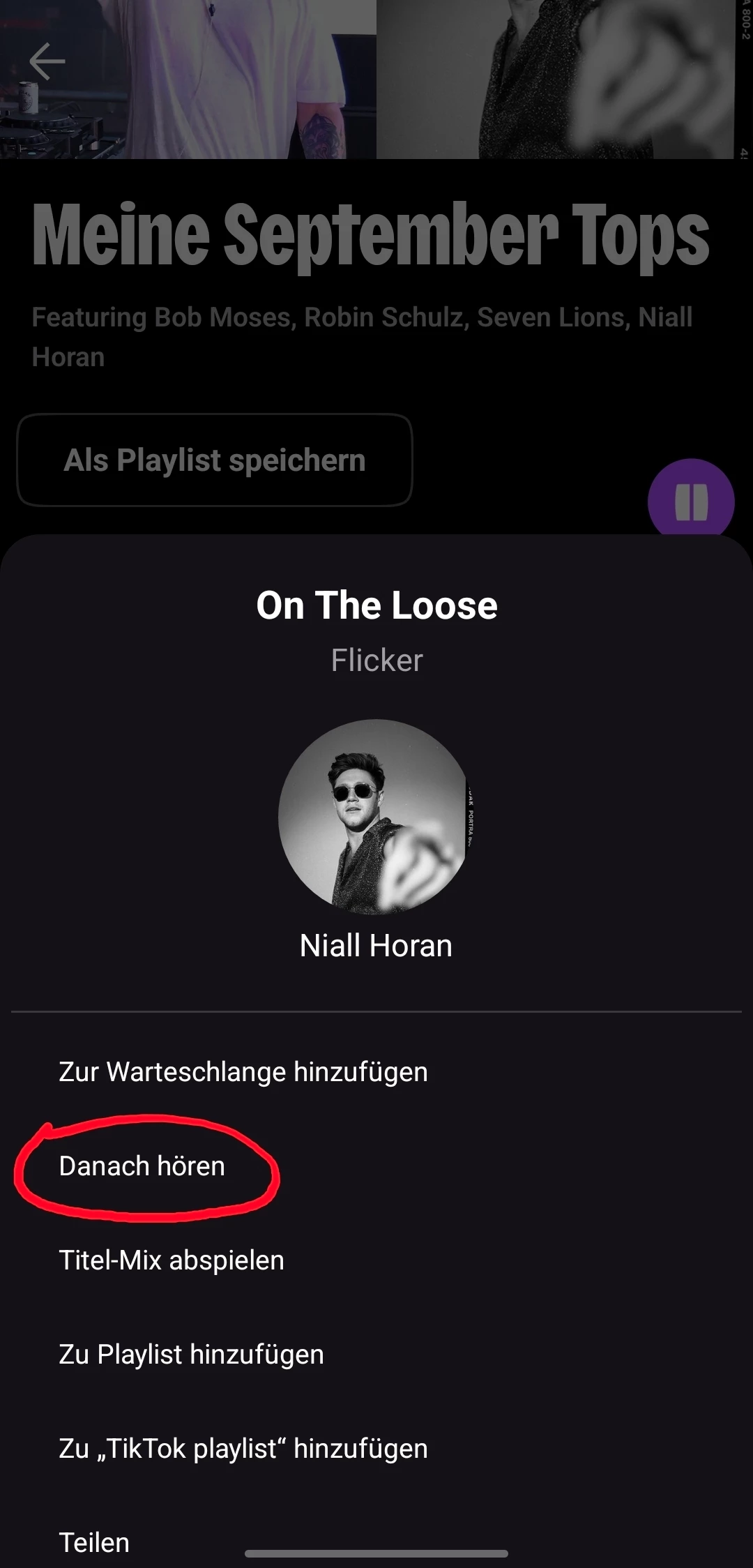
Task: Pause playback with the purple button
Action: (690, 501)
